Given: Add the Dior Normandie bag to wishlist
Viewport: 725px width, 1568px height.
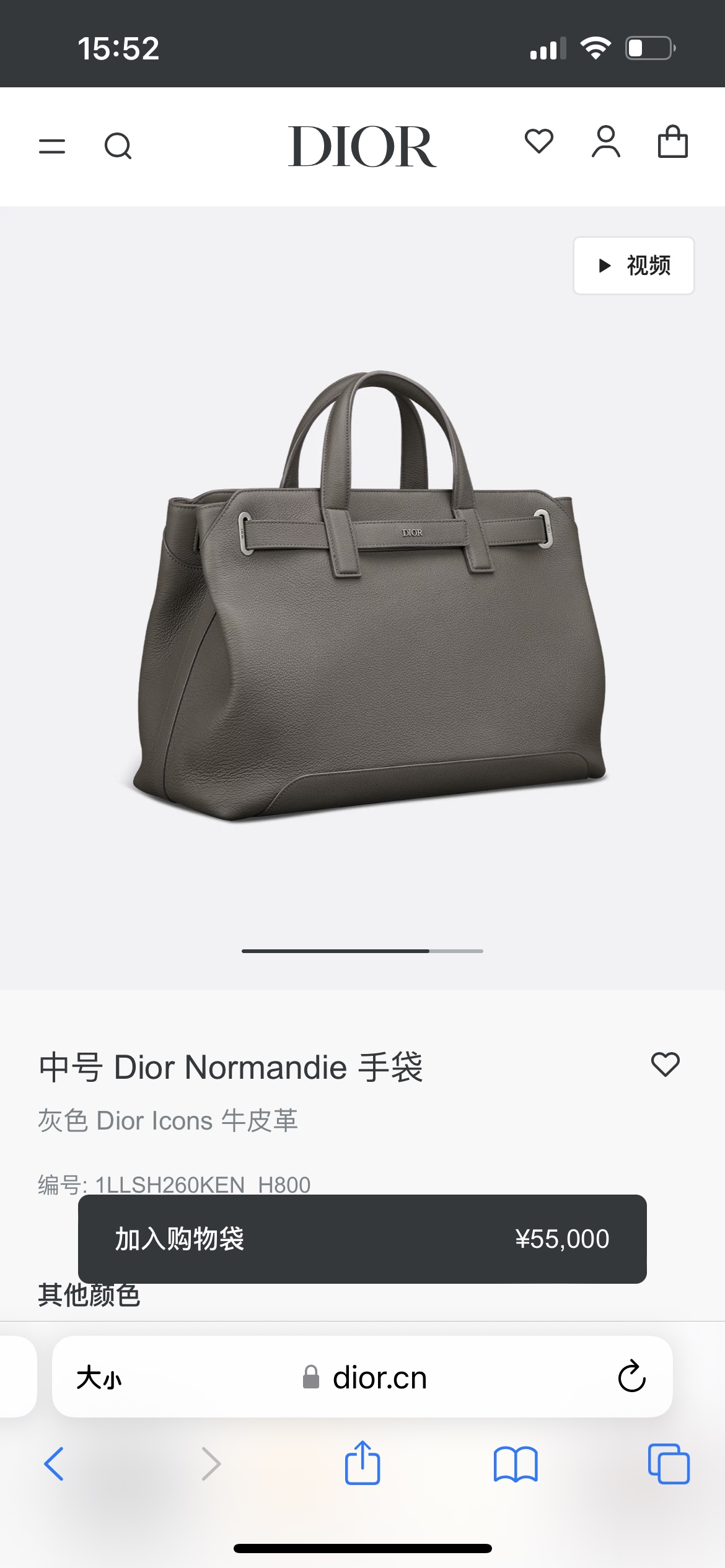Looking at the screenshot, I should coord(666,1065).
